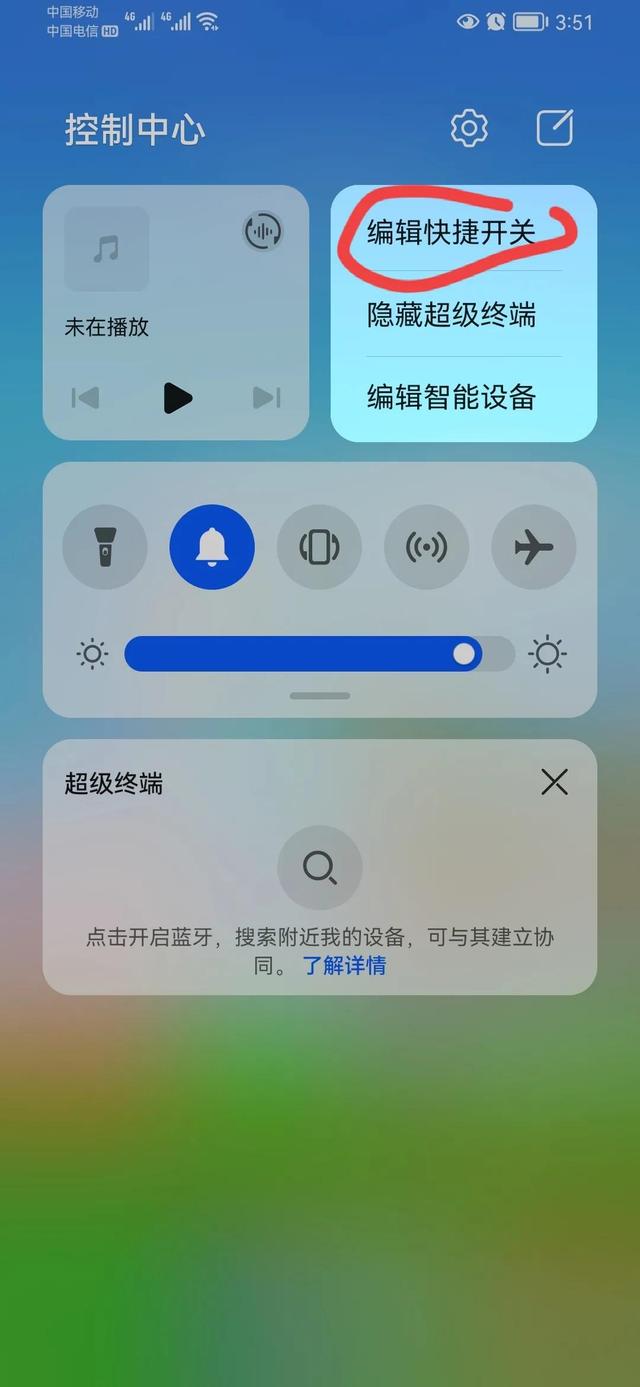
Task: Play music in the media card
Action: coord(177,398)
